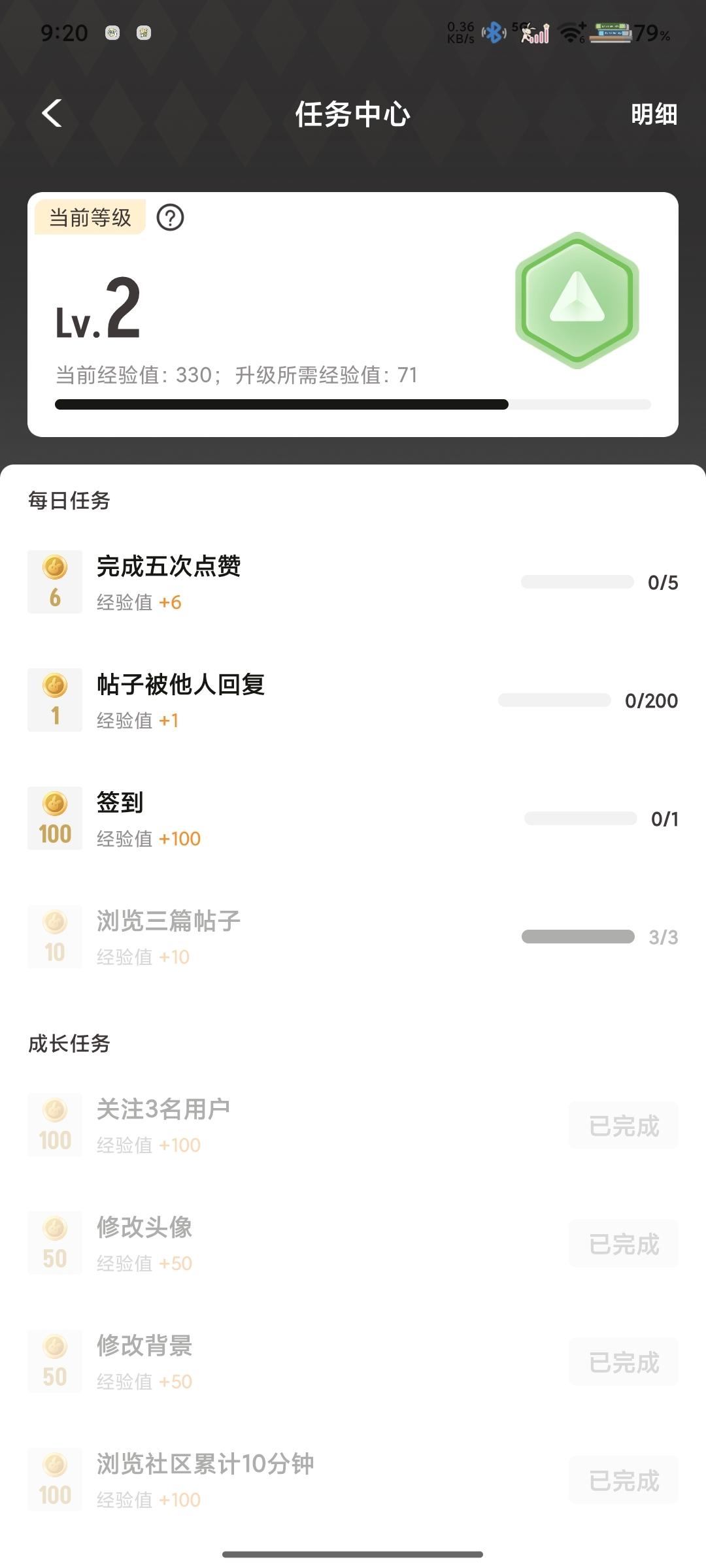Open 明细 details
706x1568 pixels.
654,114
